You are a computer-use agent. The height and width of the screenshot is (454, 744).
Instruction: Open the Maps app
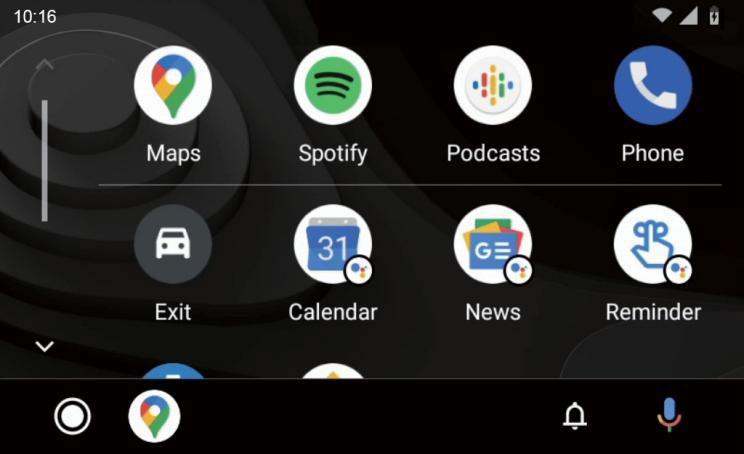click(173, 86)
